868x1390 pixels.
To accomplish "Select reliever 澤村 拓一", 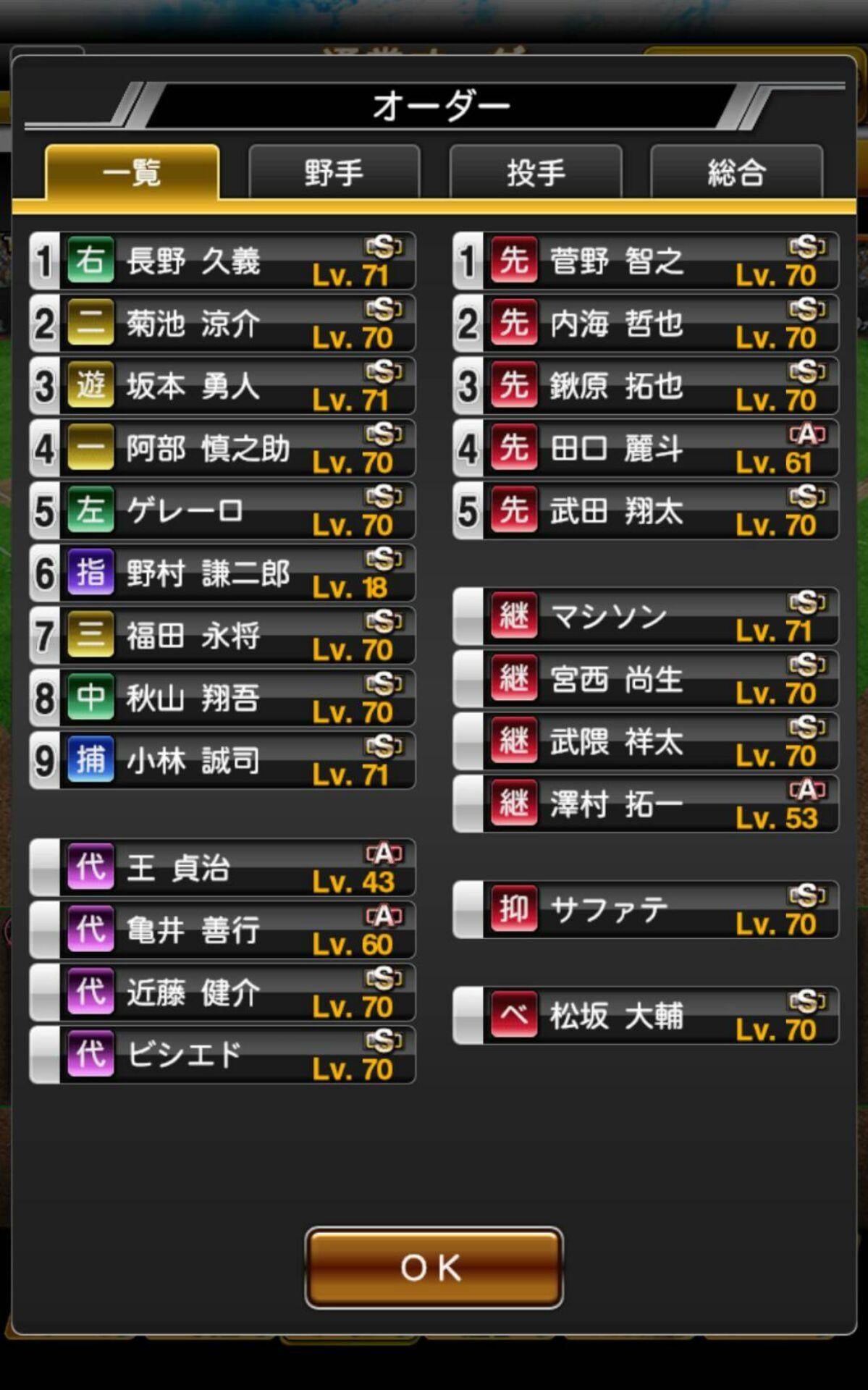I will (645, 804).
